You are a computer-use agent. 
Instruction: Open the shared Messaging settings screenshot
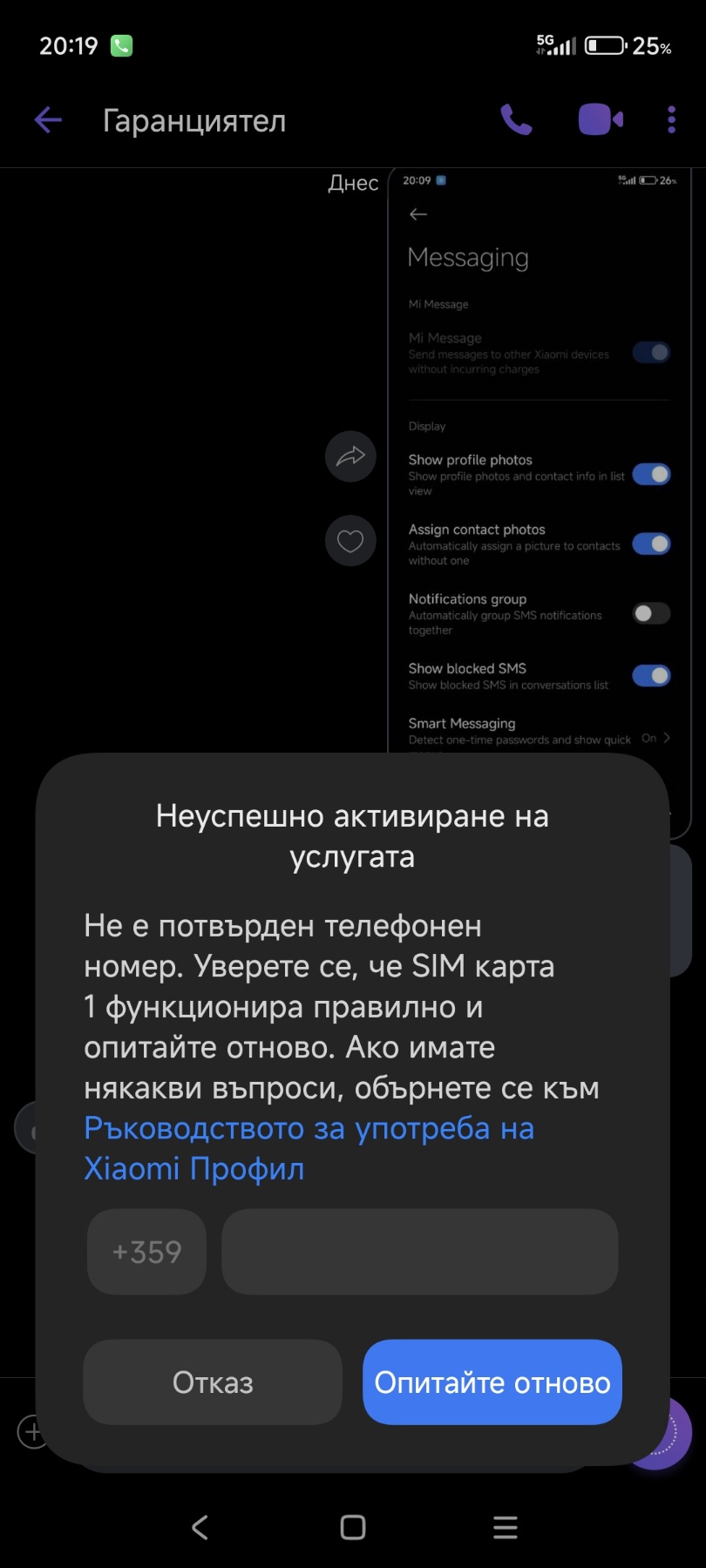[x=540, y=462]
